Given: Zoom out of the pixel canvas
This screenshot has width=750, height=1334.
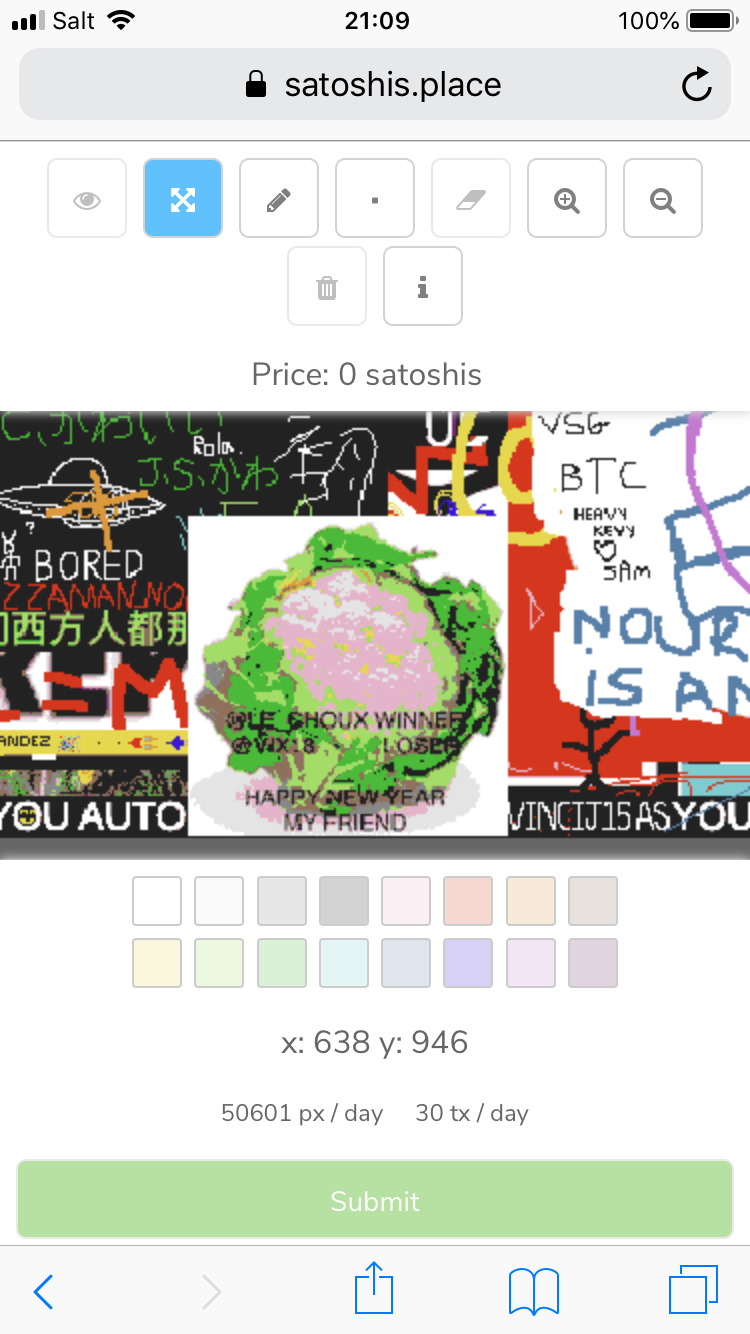Looking at the screenshot, I should pyautogui.click(x=663, y=198).
